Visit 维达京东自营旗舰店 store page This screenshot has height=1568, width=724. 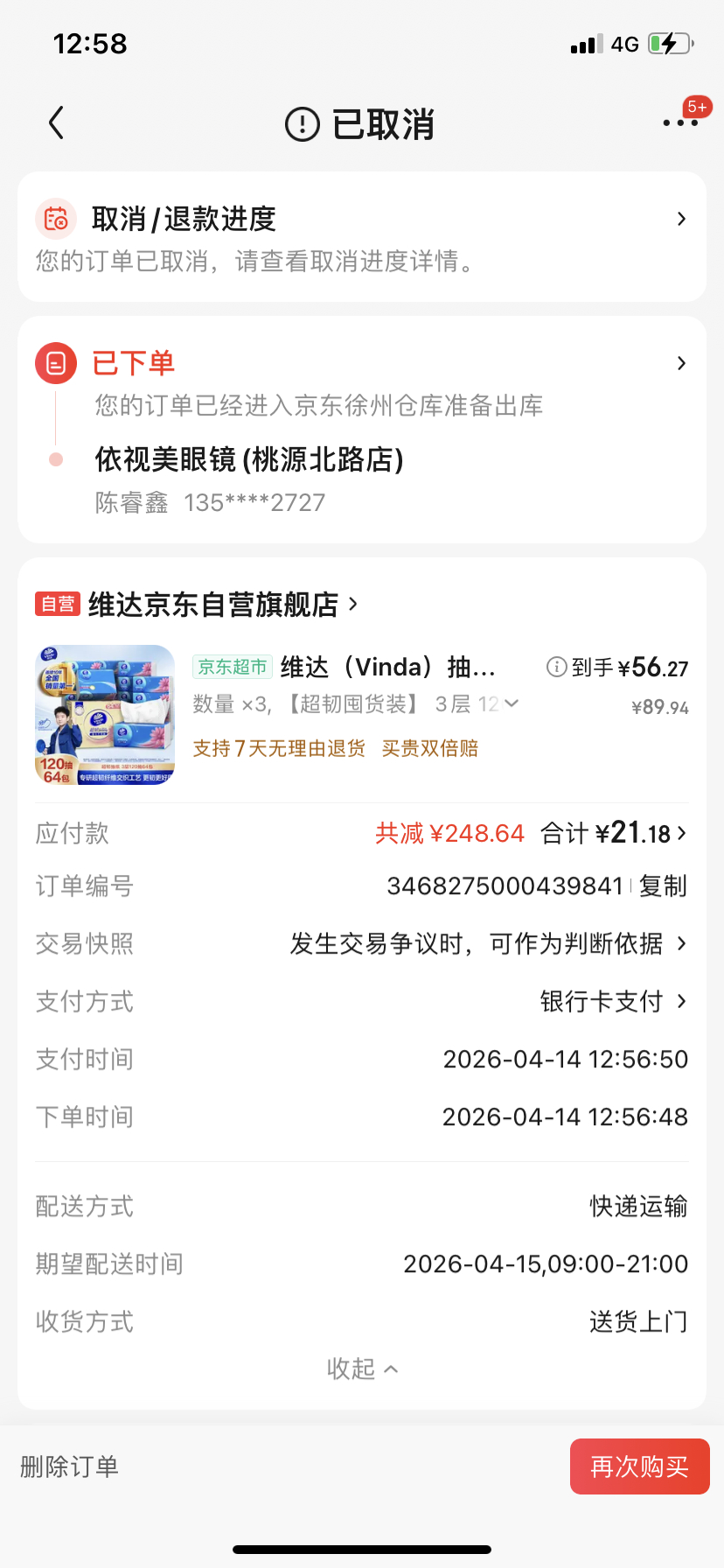pos(212,605)
